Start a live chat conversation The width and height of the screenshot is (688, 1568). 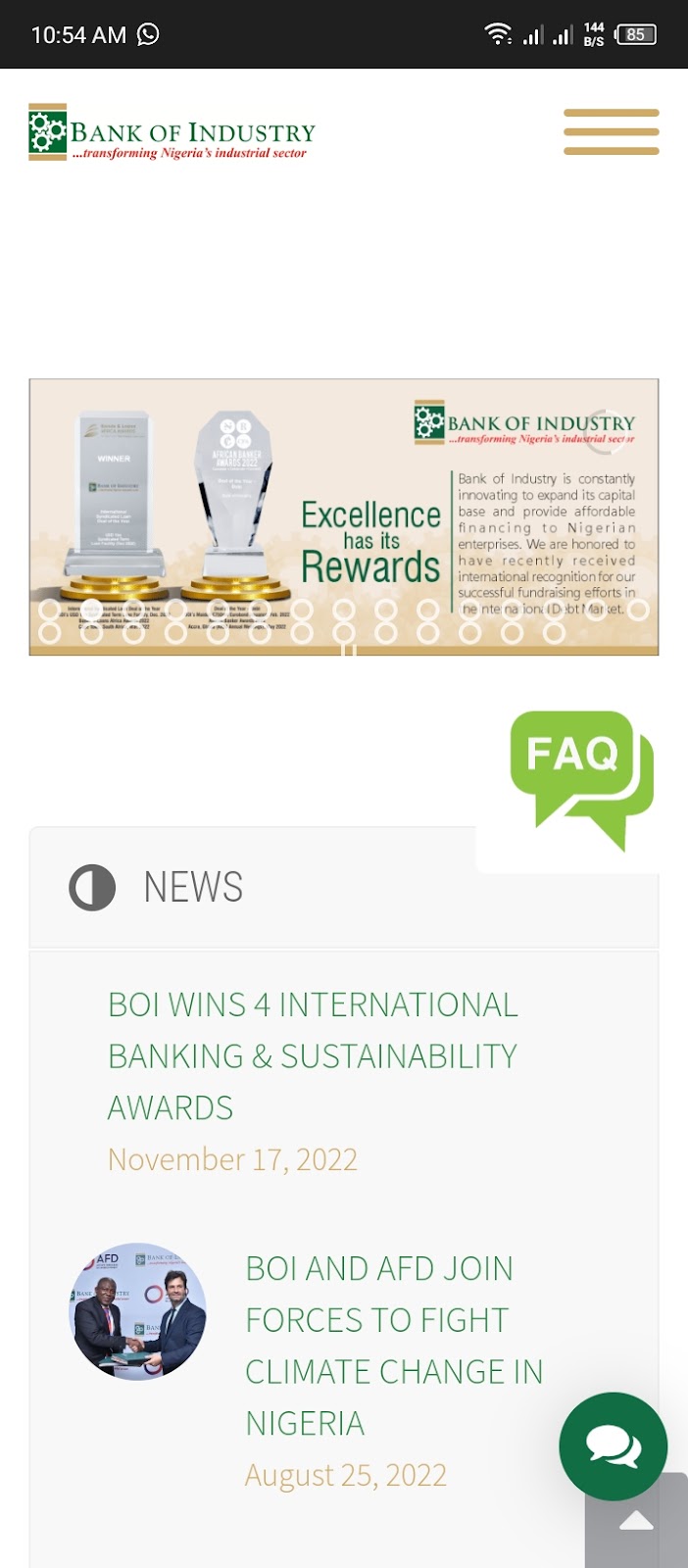(613, 1445)
